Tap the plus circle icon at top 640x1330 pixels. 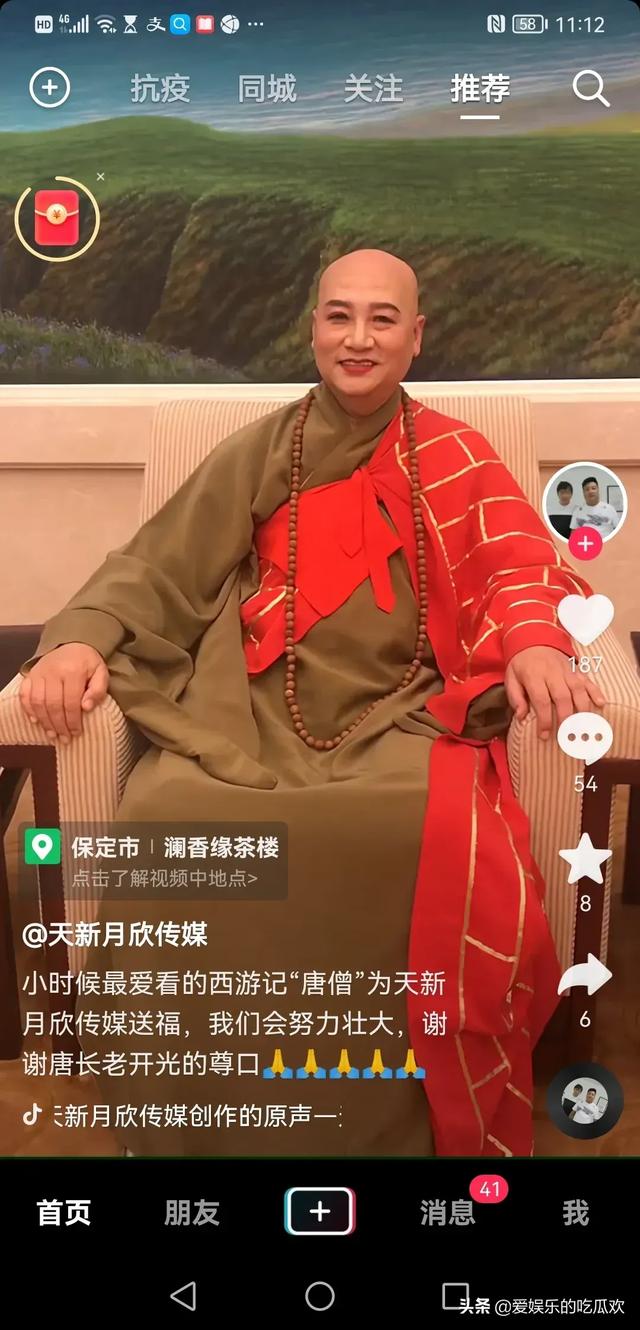(x=49, y=88)
